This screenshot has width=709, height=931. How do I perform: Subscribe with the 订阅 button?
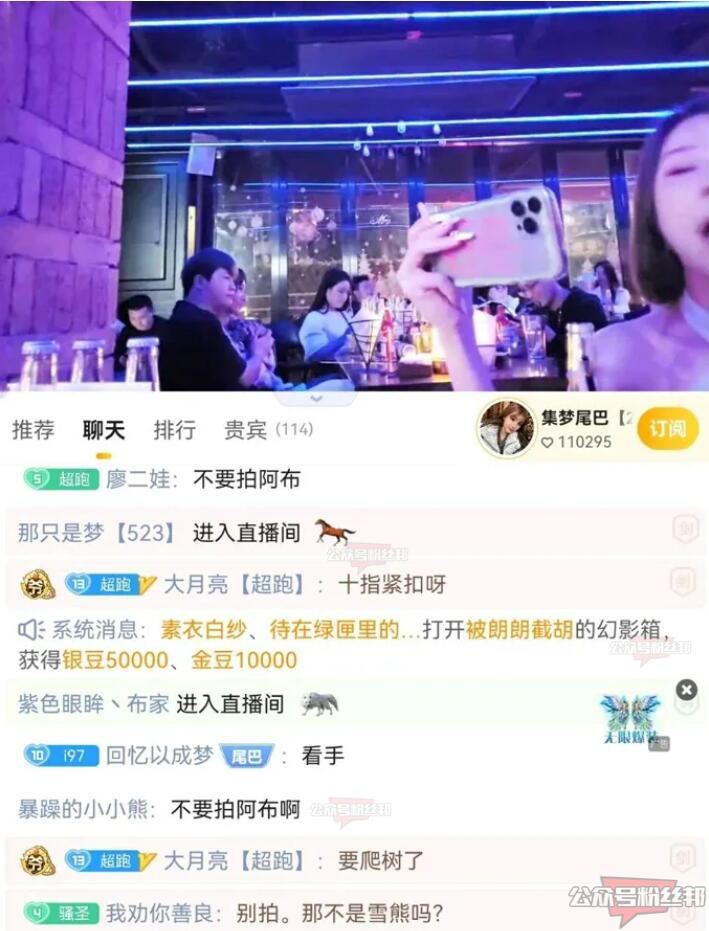[x=667, y=429]
